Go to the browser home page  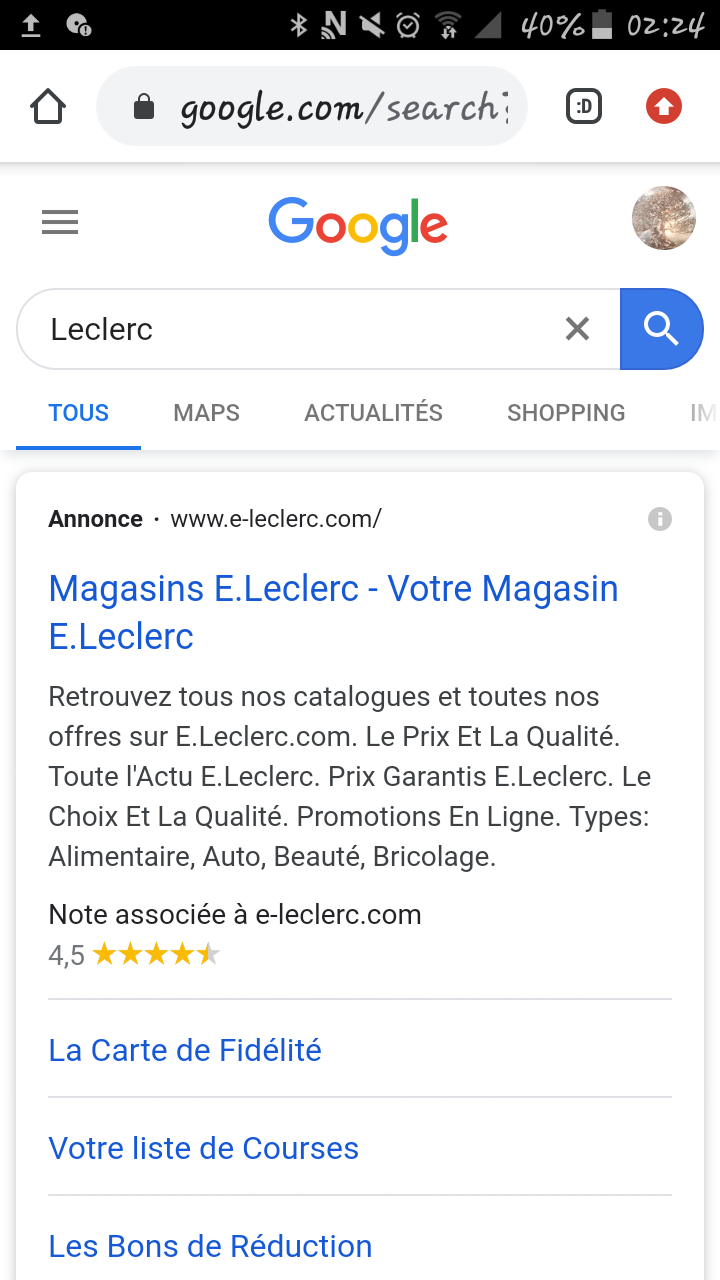pos(48,106)
